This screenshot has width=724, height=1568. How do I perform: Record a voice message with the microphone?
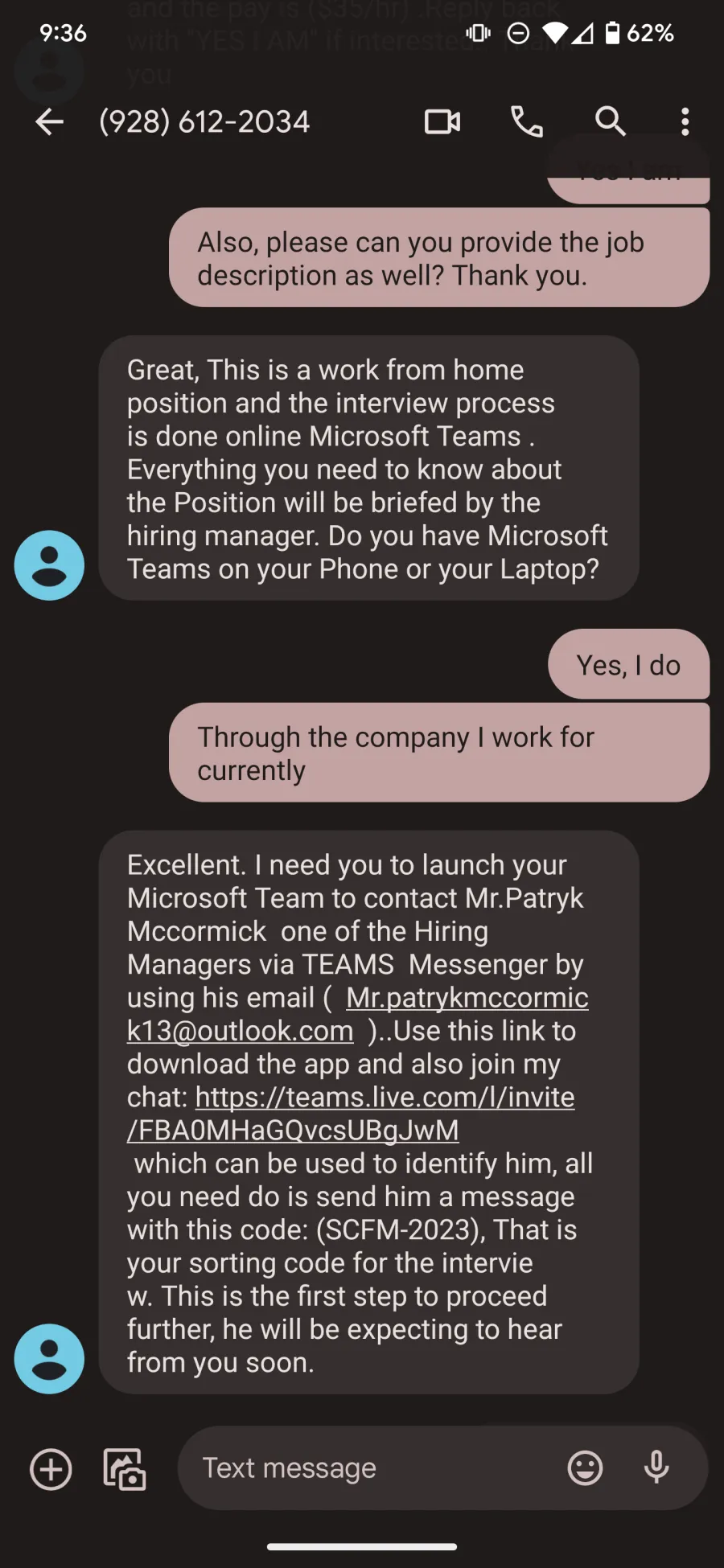tap(656, 1468)
